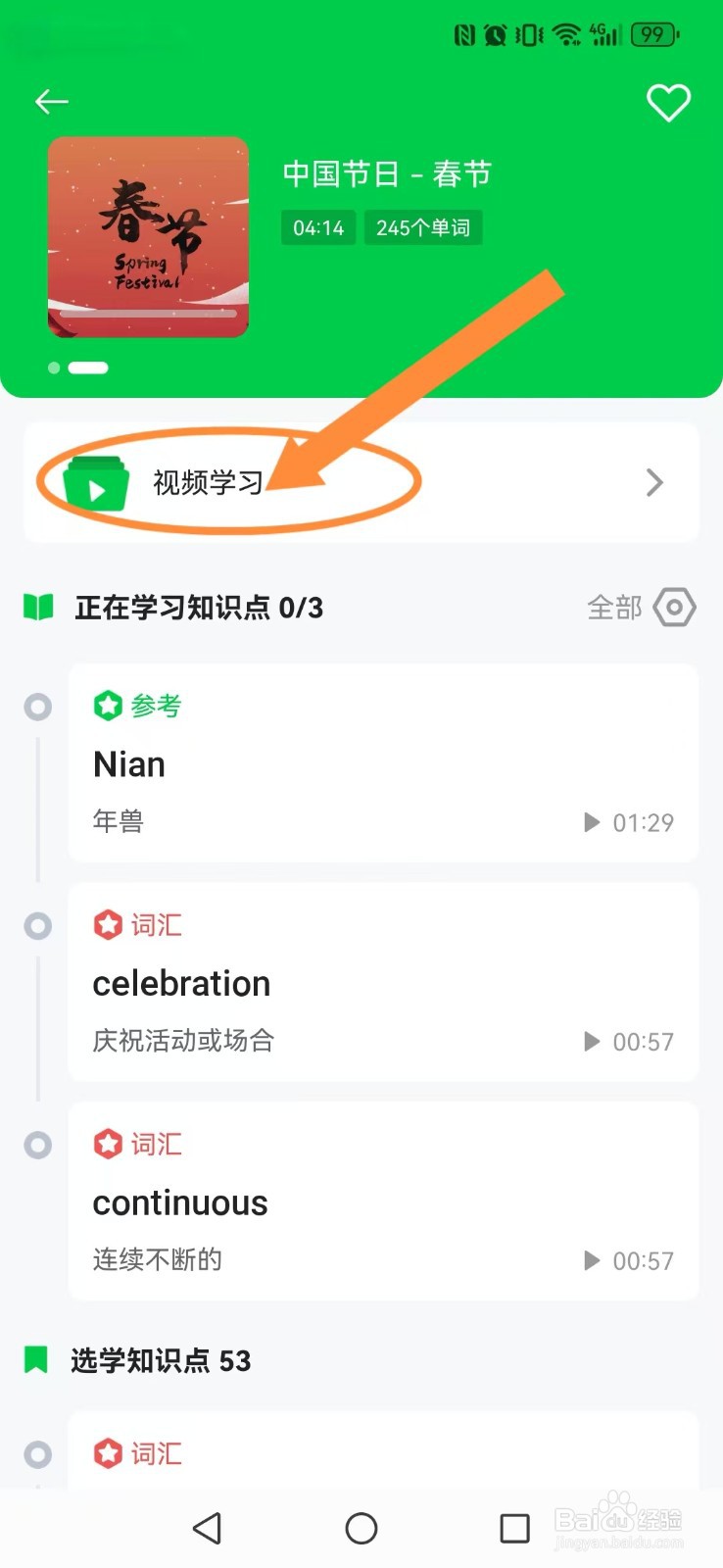Viewport: 723px width, 1568px height.
Task: Tap the back arrow at top left
Action: tap(51, 101)
